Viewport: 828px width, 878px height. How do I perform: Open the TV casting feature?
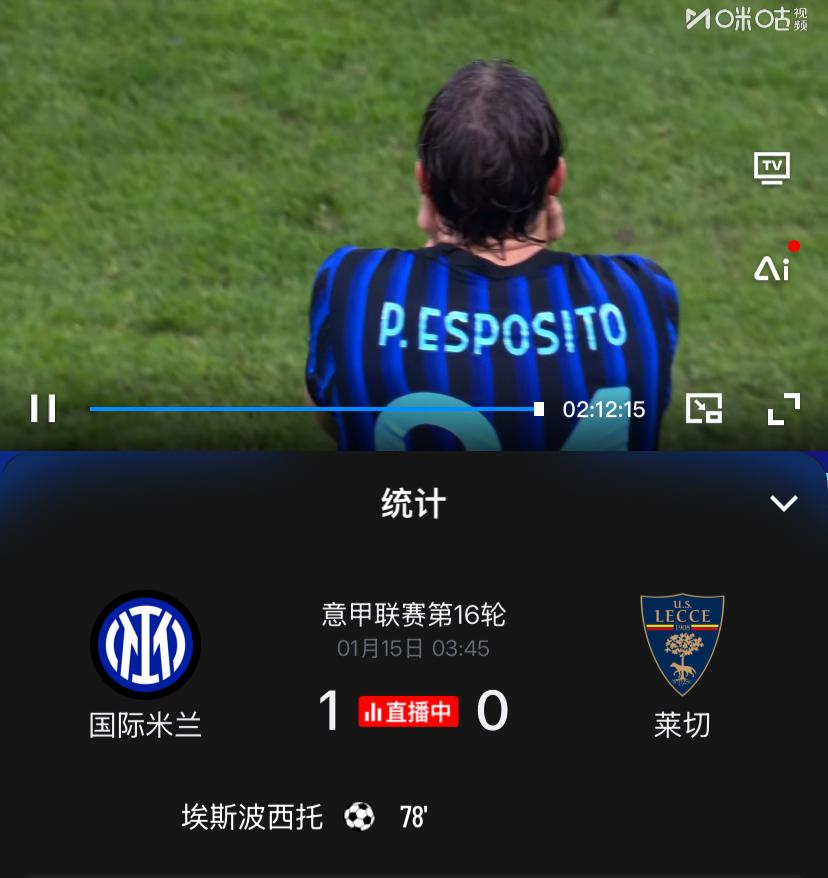pyautogui.click(x=771, y=168)
